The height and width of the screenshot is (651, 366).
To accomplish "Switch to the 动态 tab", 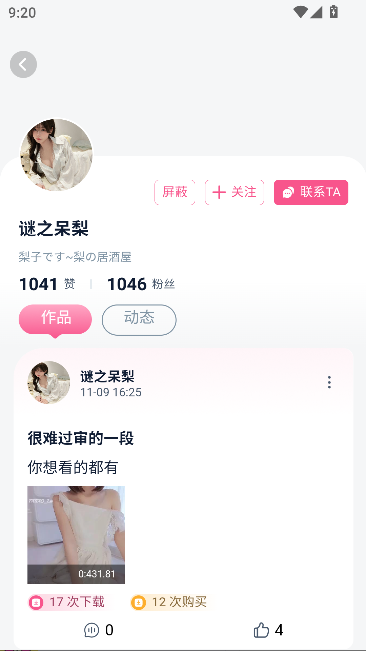I will [x=139, y=320].
